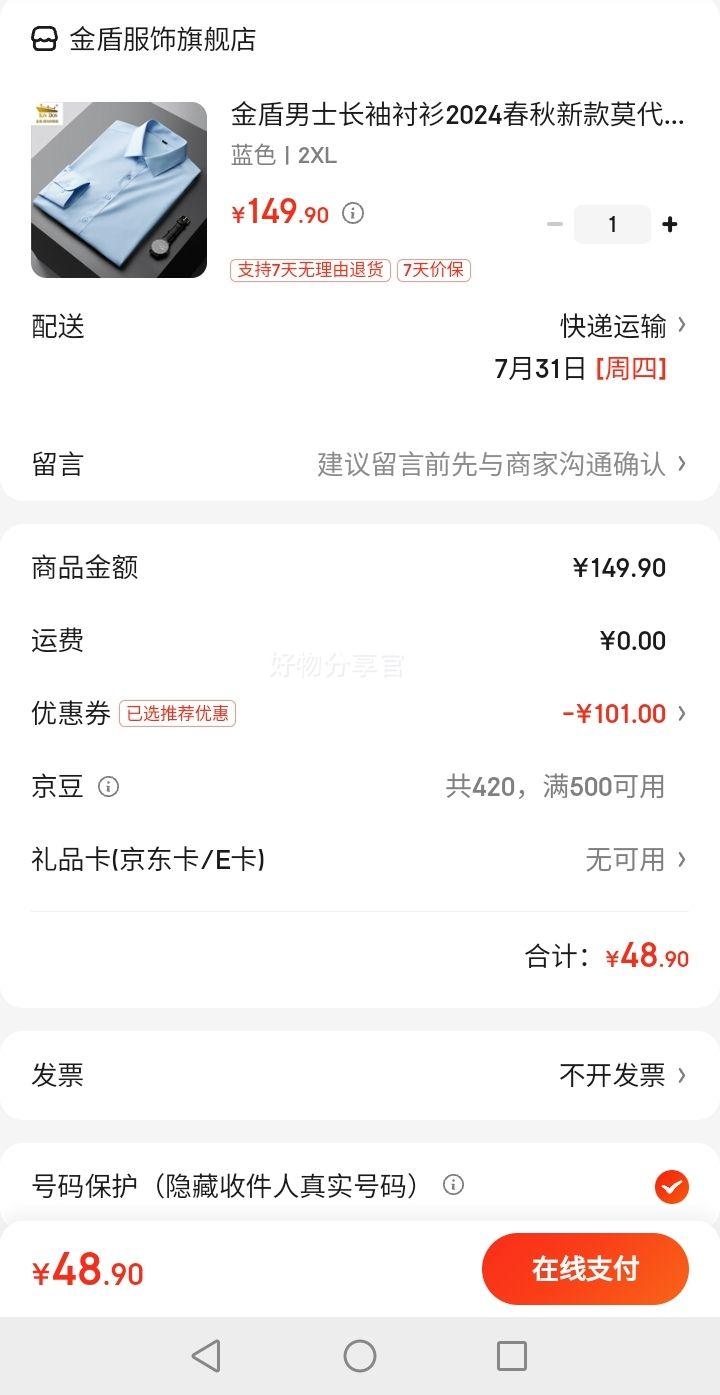
Task: Open the blue shirt product thumbnail
Action: (x=119, y=190)
